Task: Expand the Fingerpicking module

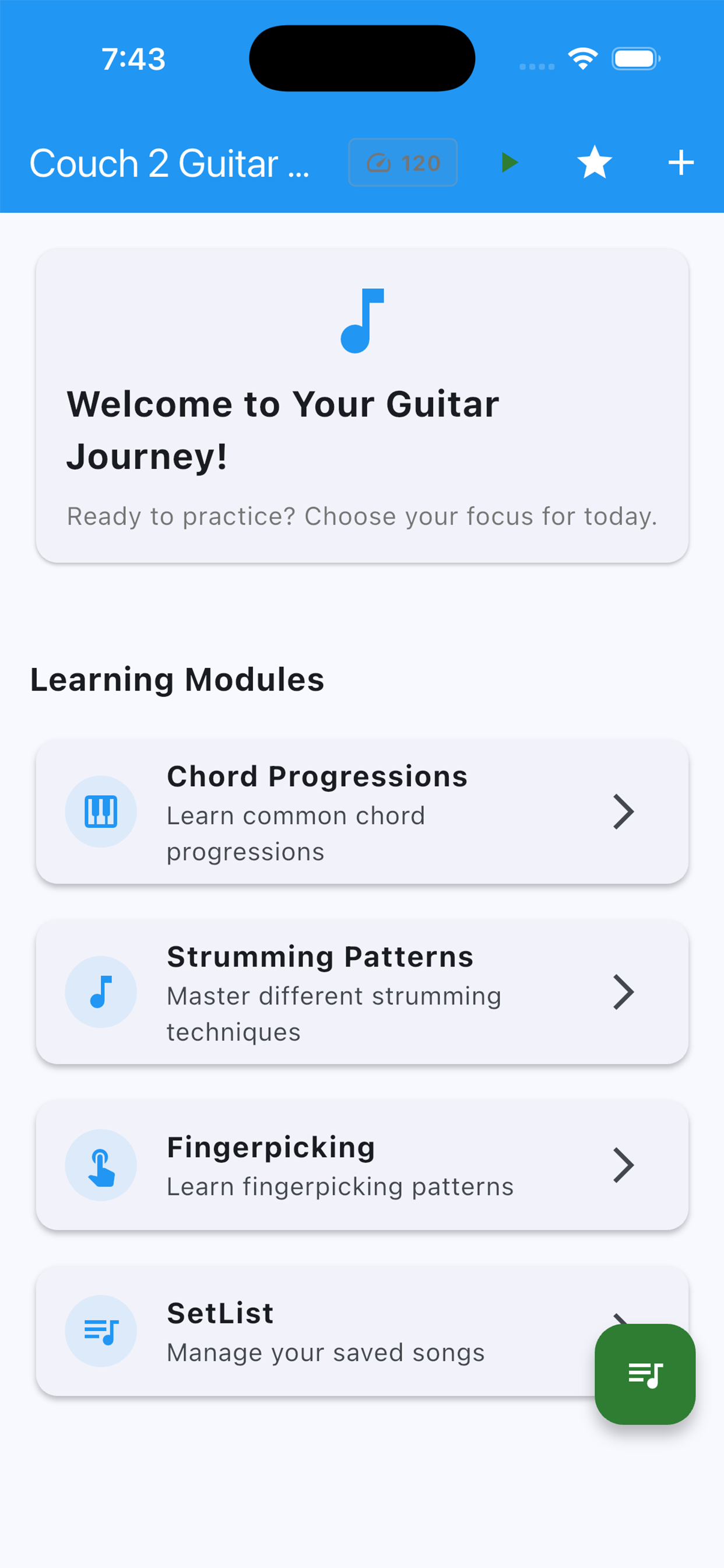Action: tap(624, 1164)
